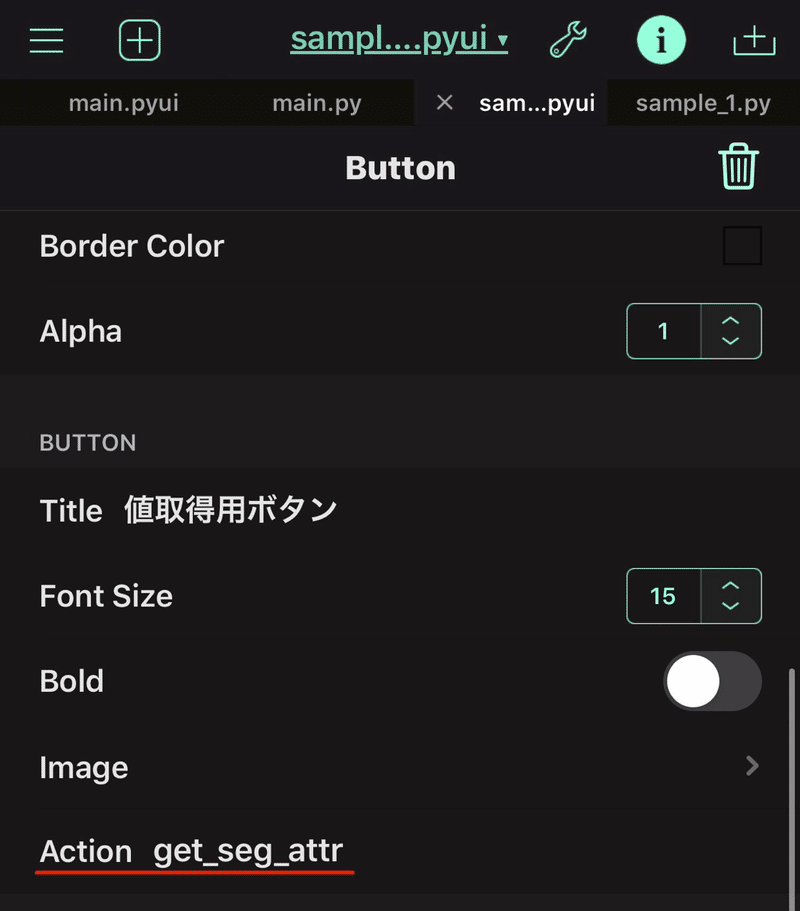Open the sidebar hamburger menu
The height and width of the screenshot is (911, 800).
click(x=46, y=40)
